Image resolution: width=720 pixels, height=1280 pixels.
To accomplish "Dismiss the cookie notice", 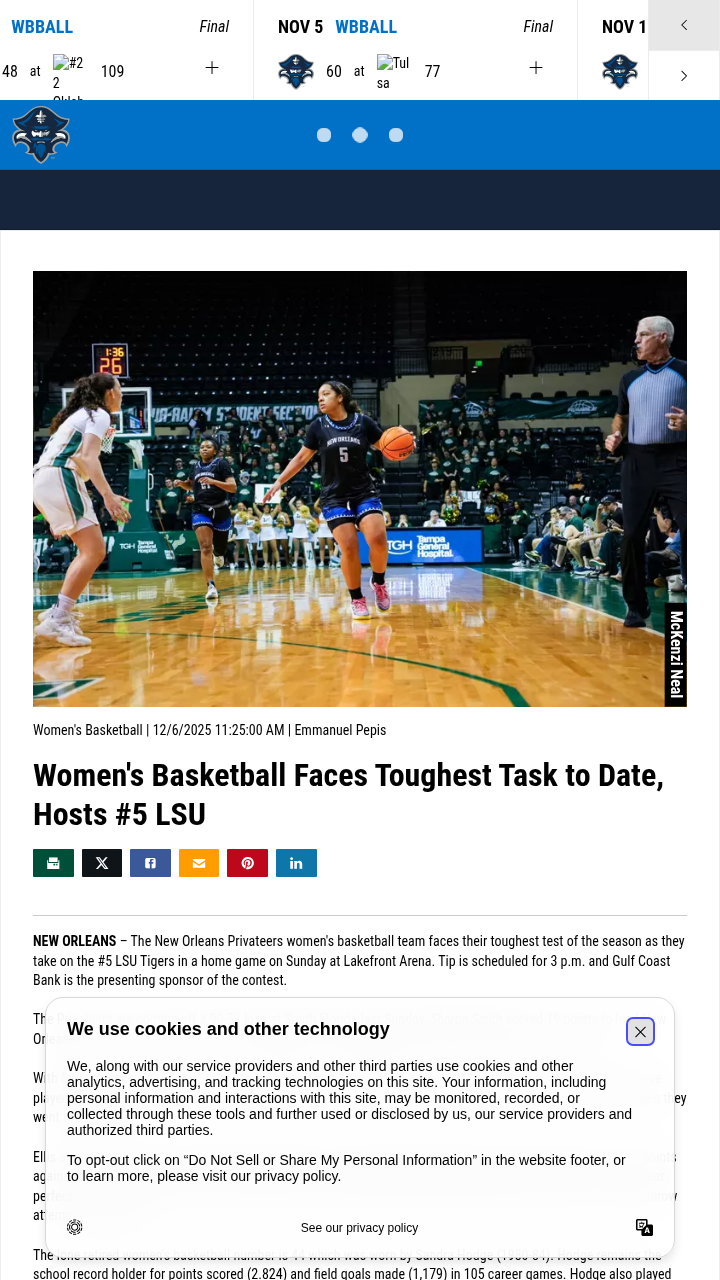I will [640, 1032].
